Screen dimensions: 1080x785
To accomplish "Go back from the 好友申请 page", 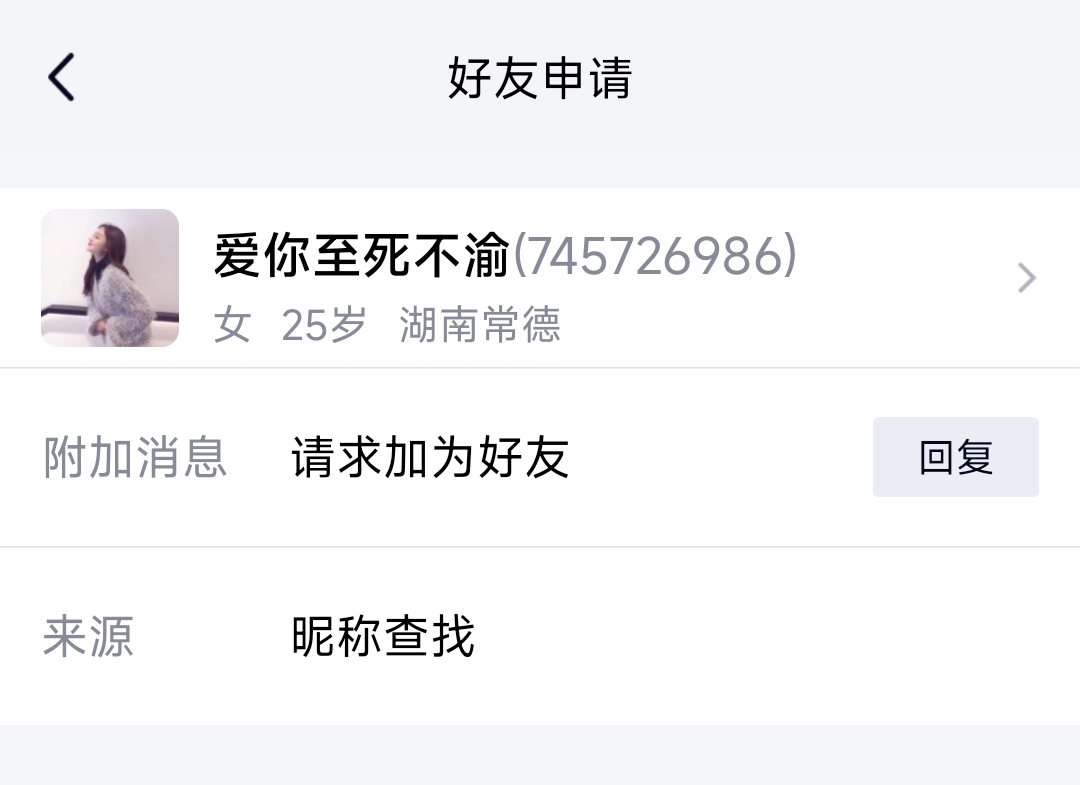I will coord(62,78).
